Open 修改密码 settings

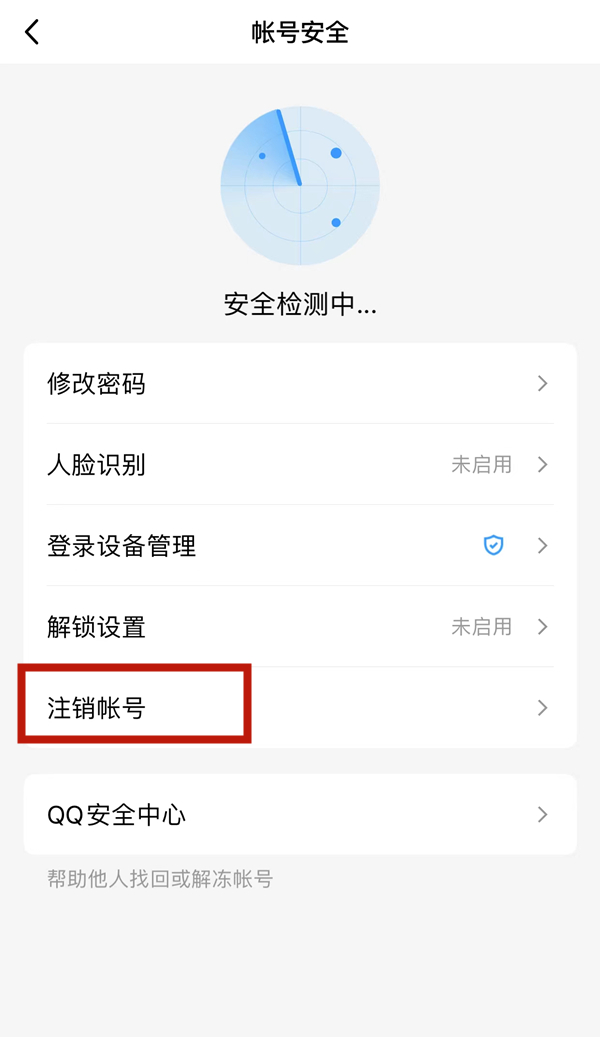coord(299,384)
